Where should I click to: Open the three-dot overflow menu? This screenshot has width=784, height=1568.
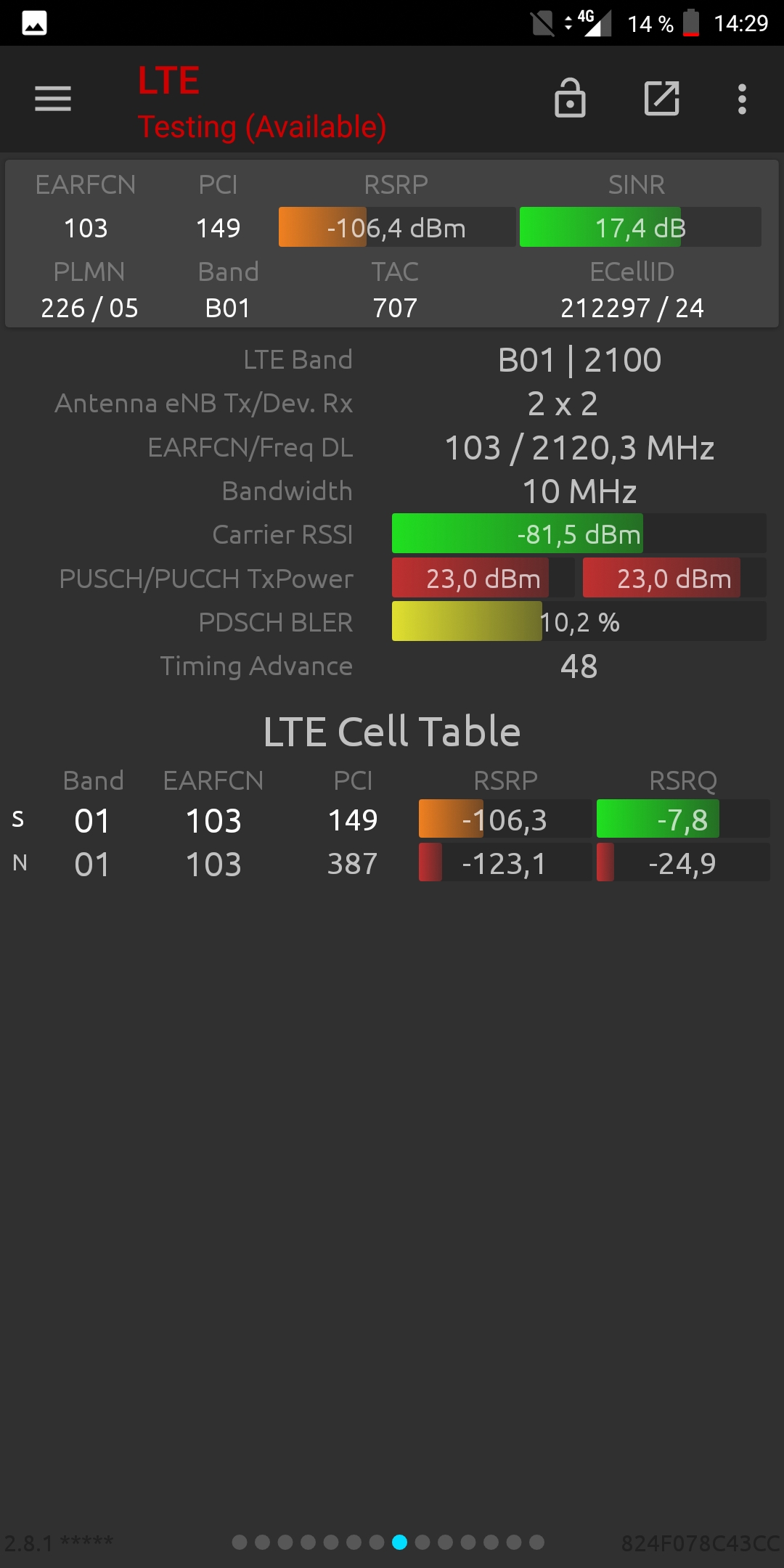tap(742, 99)
